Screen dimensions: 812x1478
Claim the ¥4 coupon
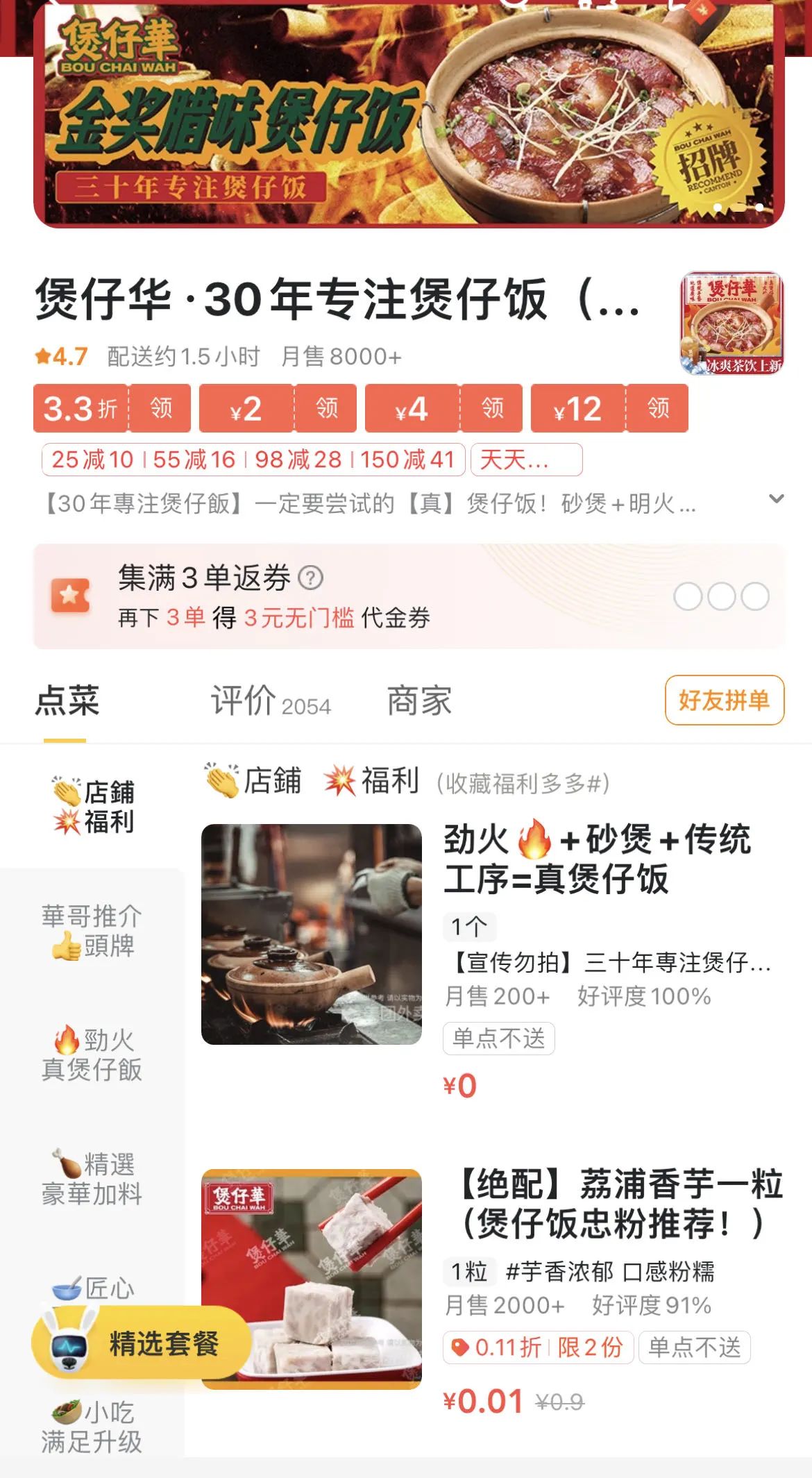click(x=492, y=408)
